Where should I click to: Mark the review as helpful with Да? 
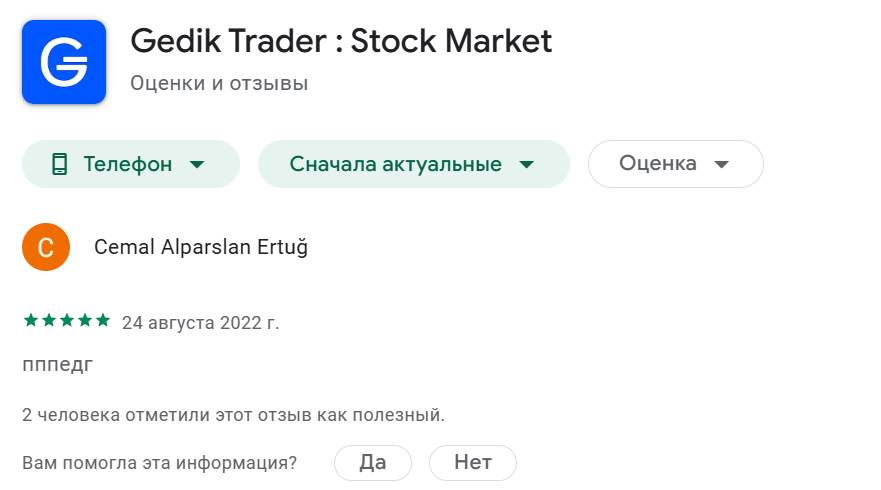[372, 463]
